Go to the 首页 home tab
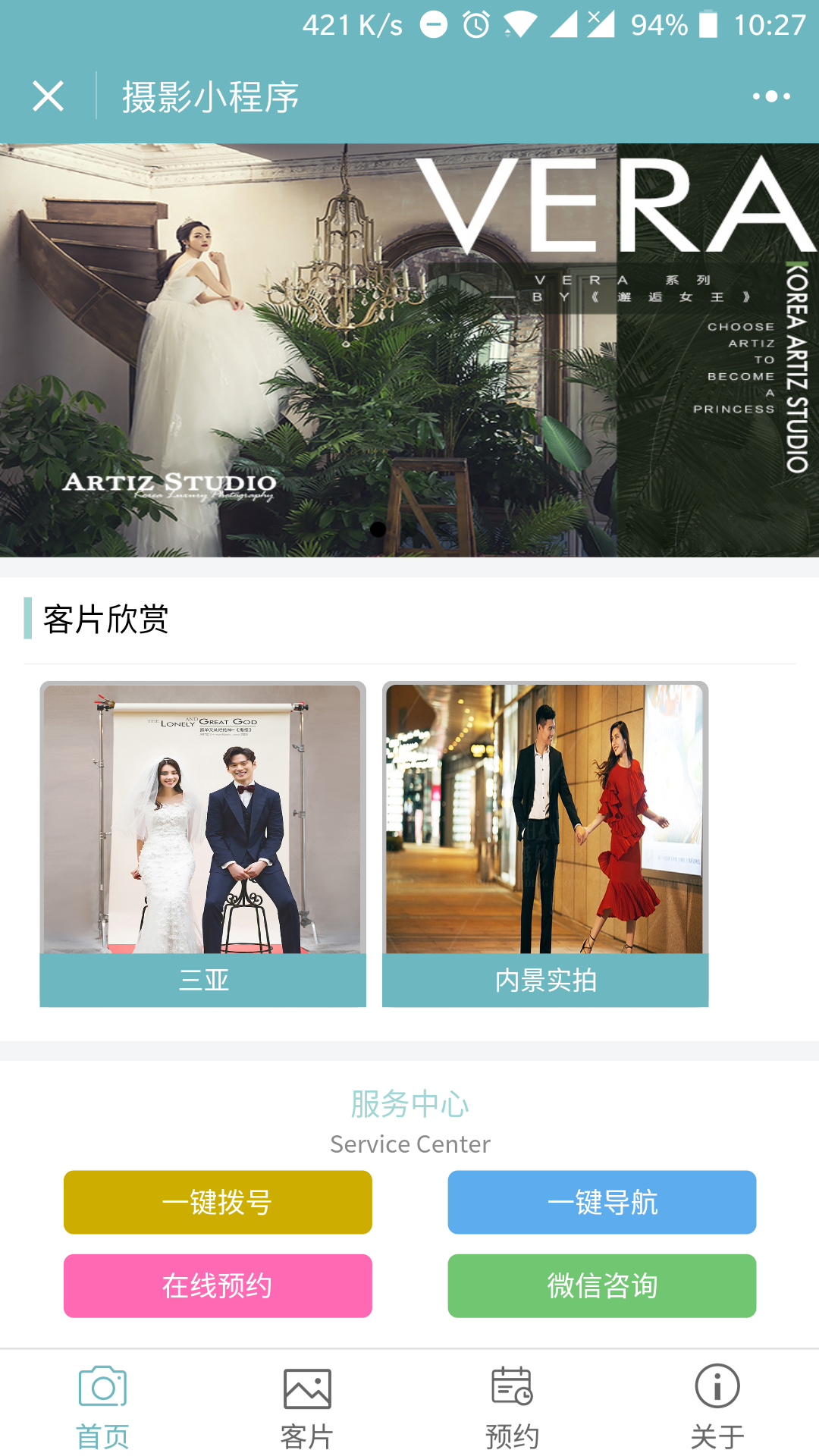Screen dimensions: 819x1456 click(x=102, y=1407)
